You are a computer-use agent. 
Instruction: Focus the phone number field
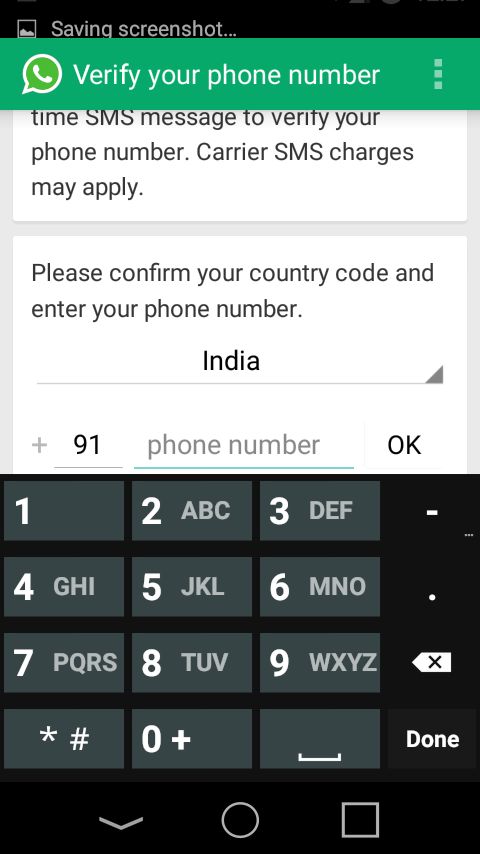[244, 446]
